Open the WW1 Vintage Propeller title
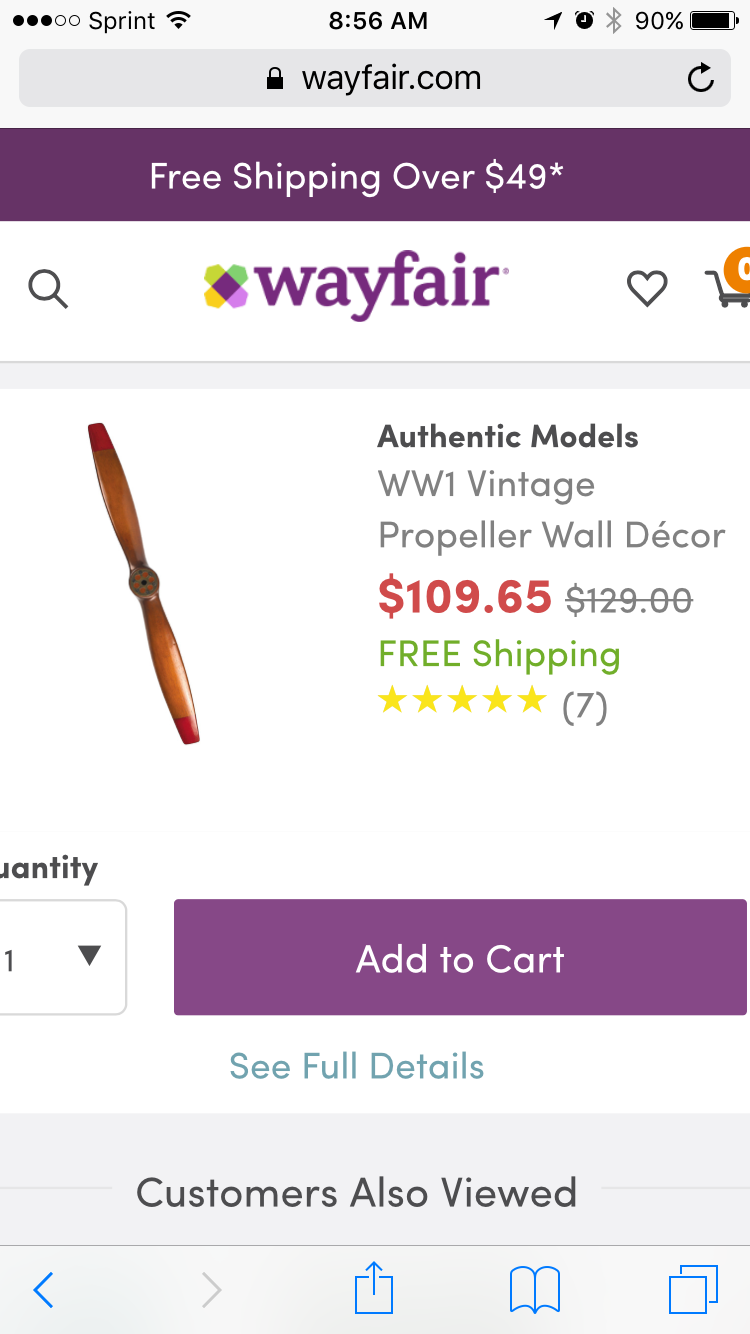 pyautogui.click(x=550, y=510)
